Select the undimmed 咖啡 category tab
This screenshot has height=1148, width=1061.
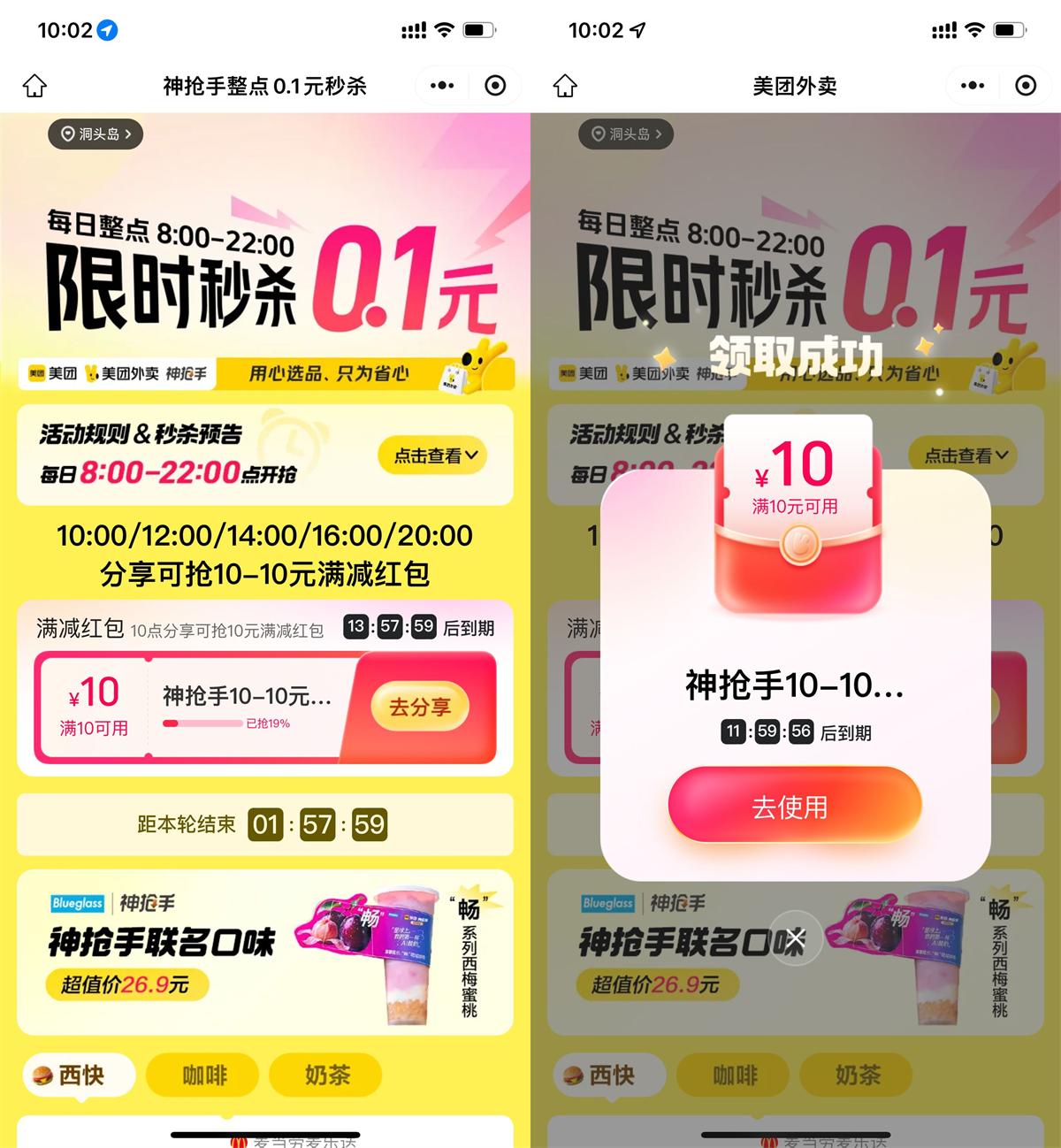coord(204,1075)
